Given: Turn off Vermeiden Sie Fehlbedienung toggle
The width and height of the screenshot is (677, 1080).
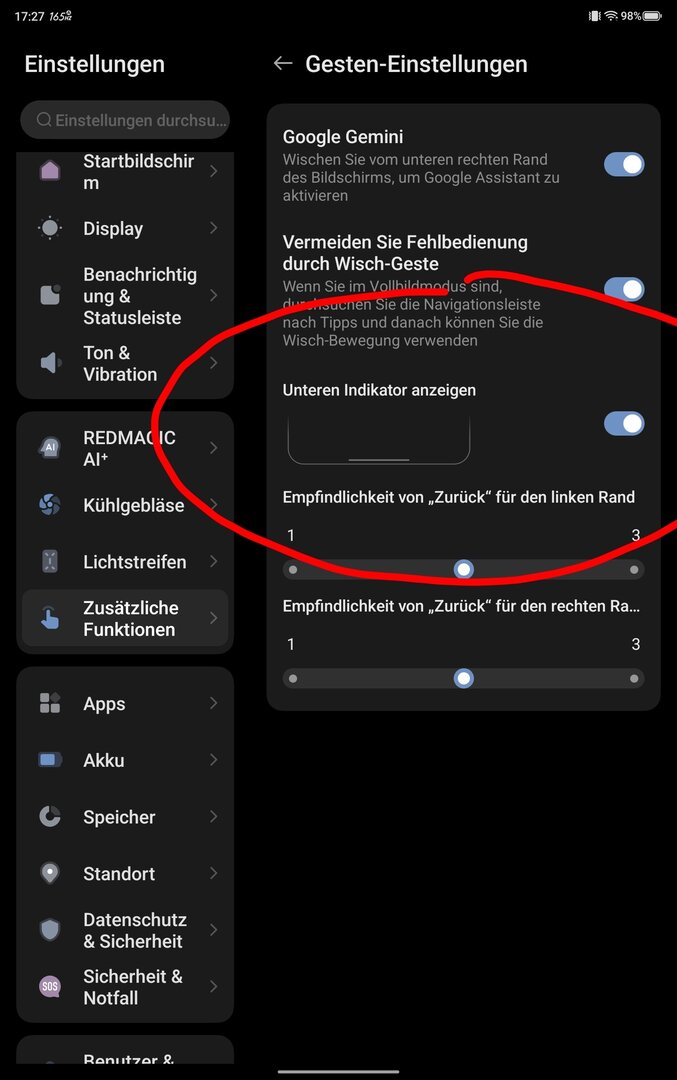Looking at the screenshot, I should coord(624,289).
